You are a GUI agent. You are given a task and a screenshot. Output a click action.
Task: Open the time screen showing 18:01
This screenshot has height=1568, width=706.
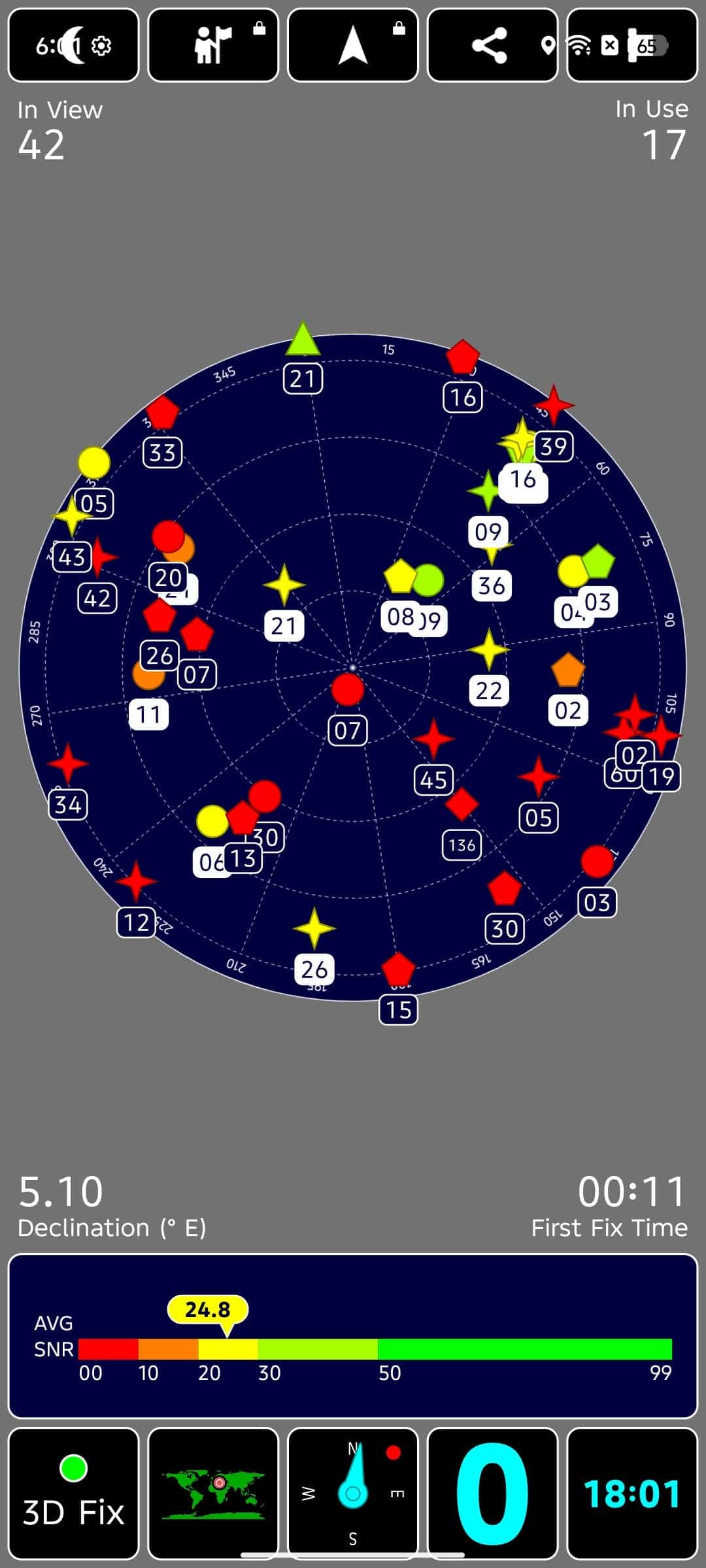pyautogui.click(x=631, y=1494)
